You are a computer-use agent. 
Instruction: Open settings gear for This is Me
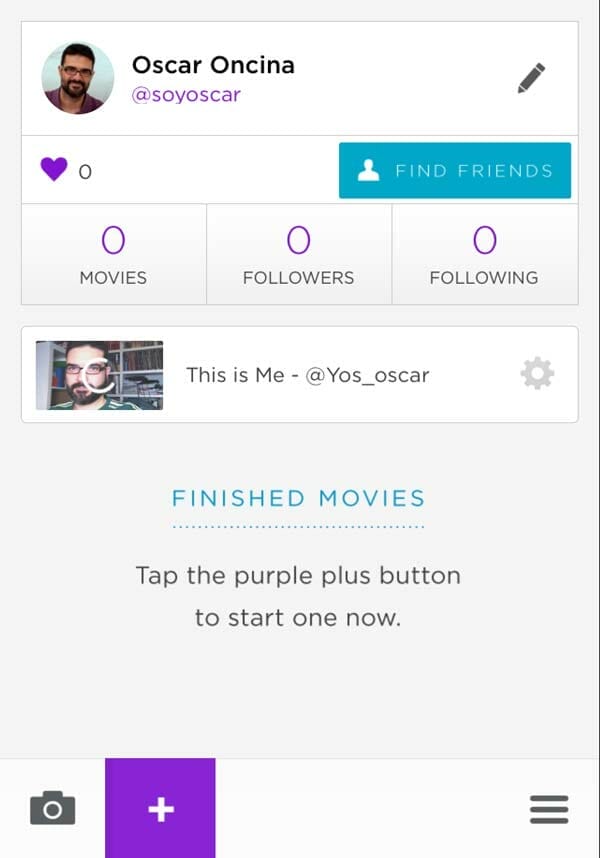pyautogui.click(x=537, y=374)
